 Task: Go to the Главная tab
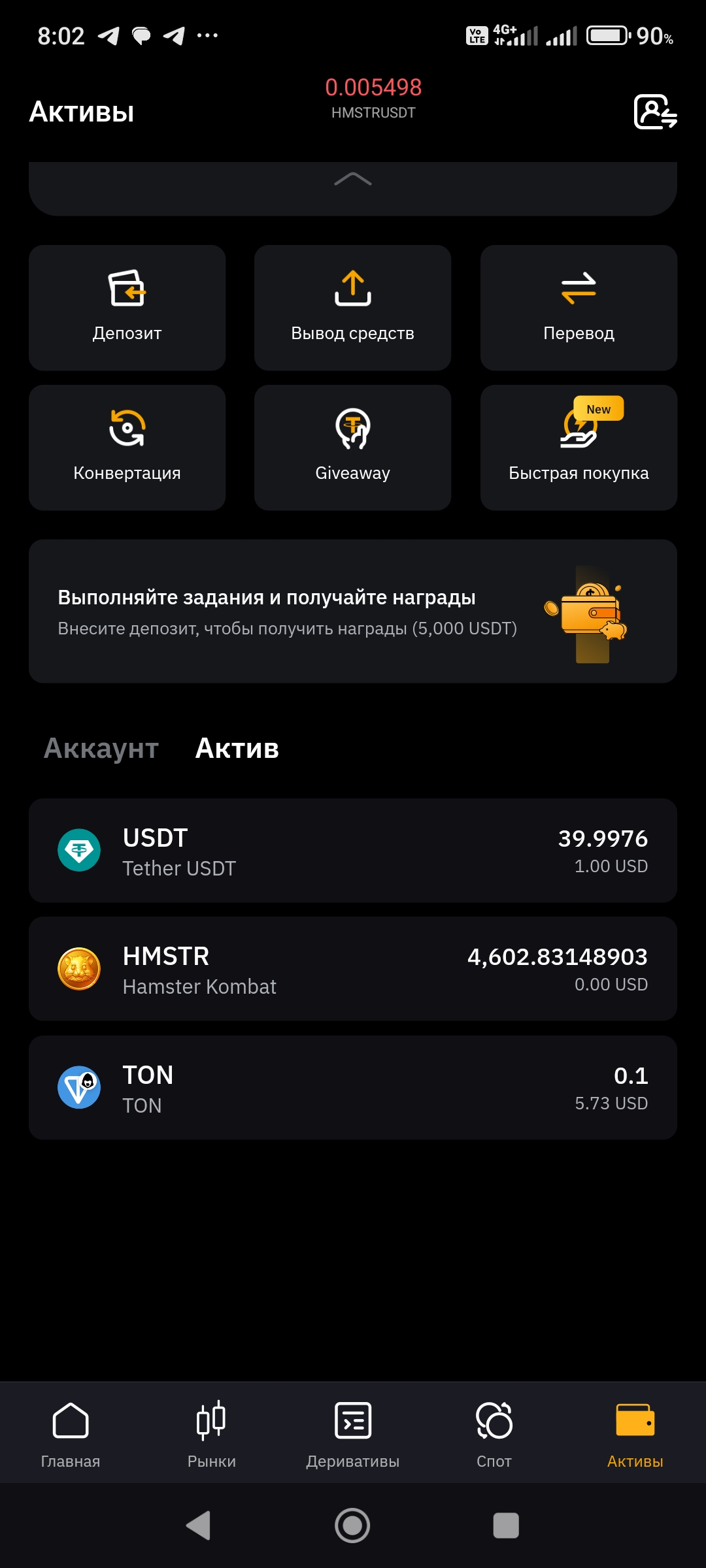click(x=71, y=1433)
